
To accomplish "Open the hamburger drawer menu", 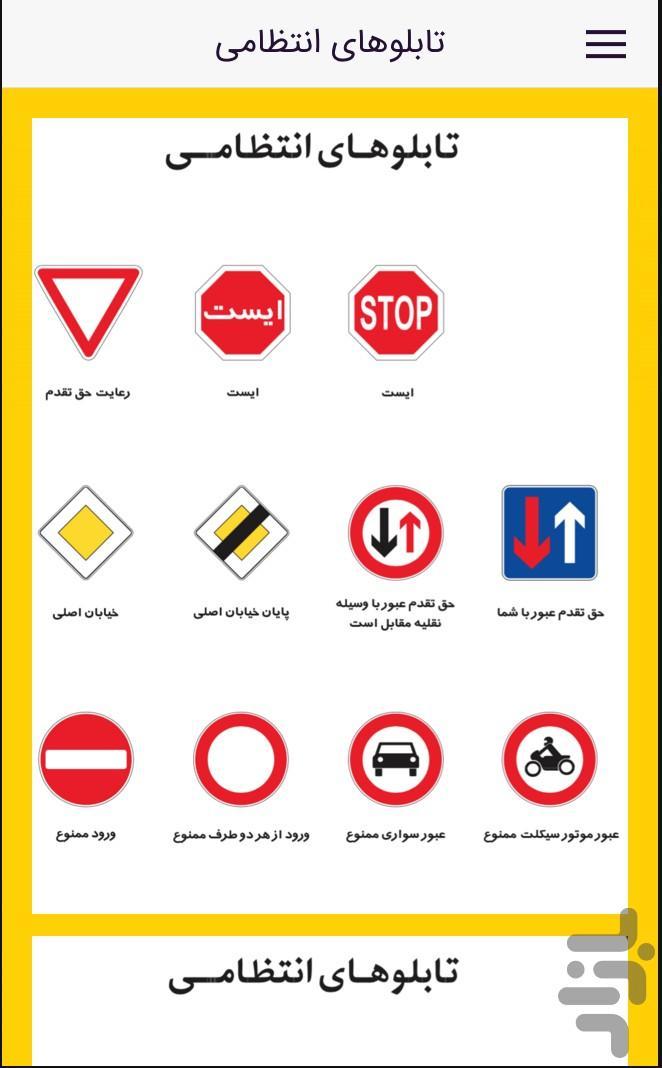I will point(606,44).
